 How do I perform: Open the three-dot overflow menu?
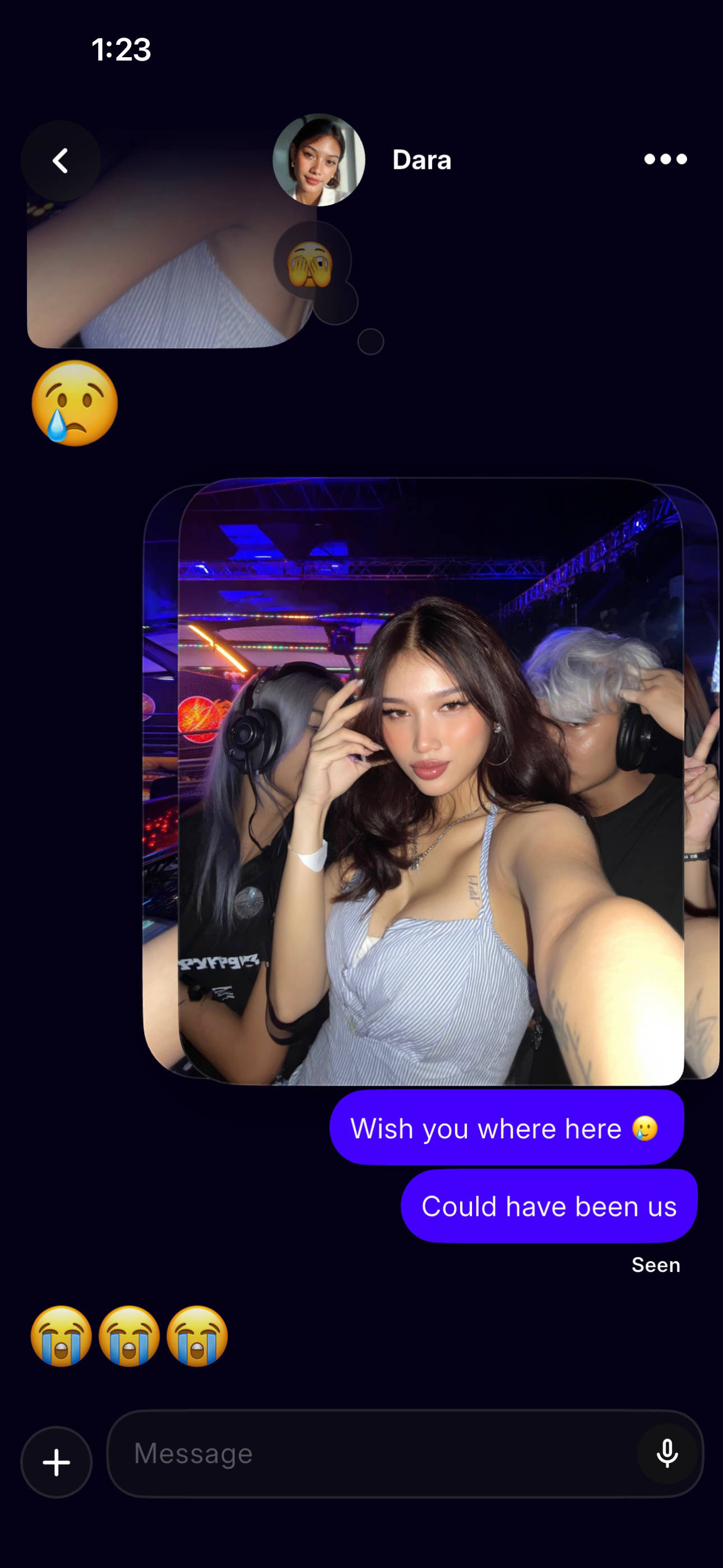coord(665,159)
